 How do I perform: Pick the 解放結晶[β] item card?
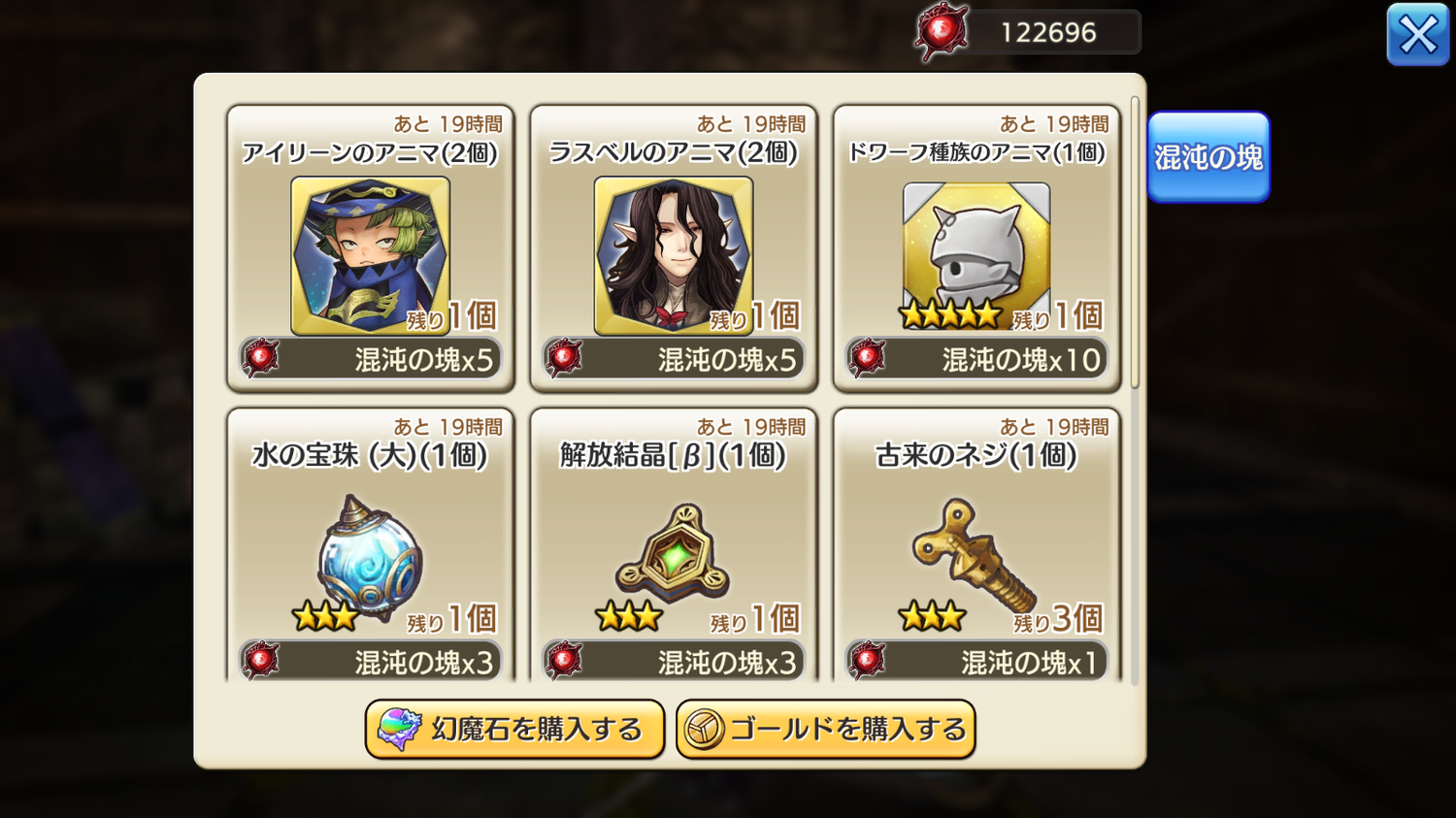coord(673,548)
